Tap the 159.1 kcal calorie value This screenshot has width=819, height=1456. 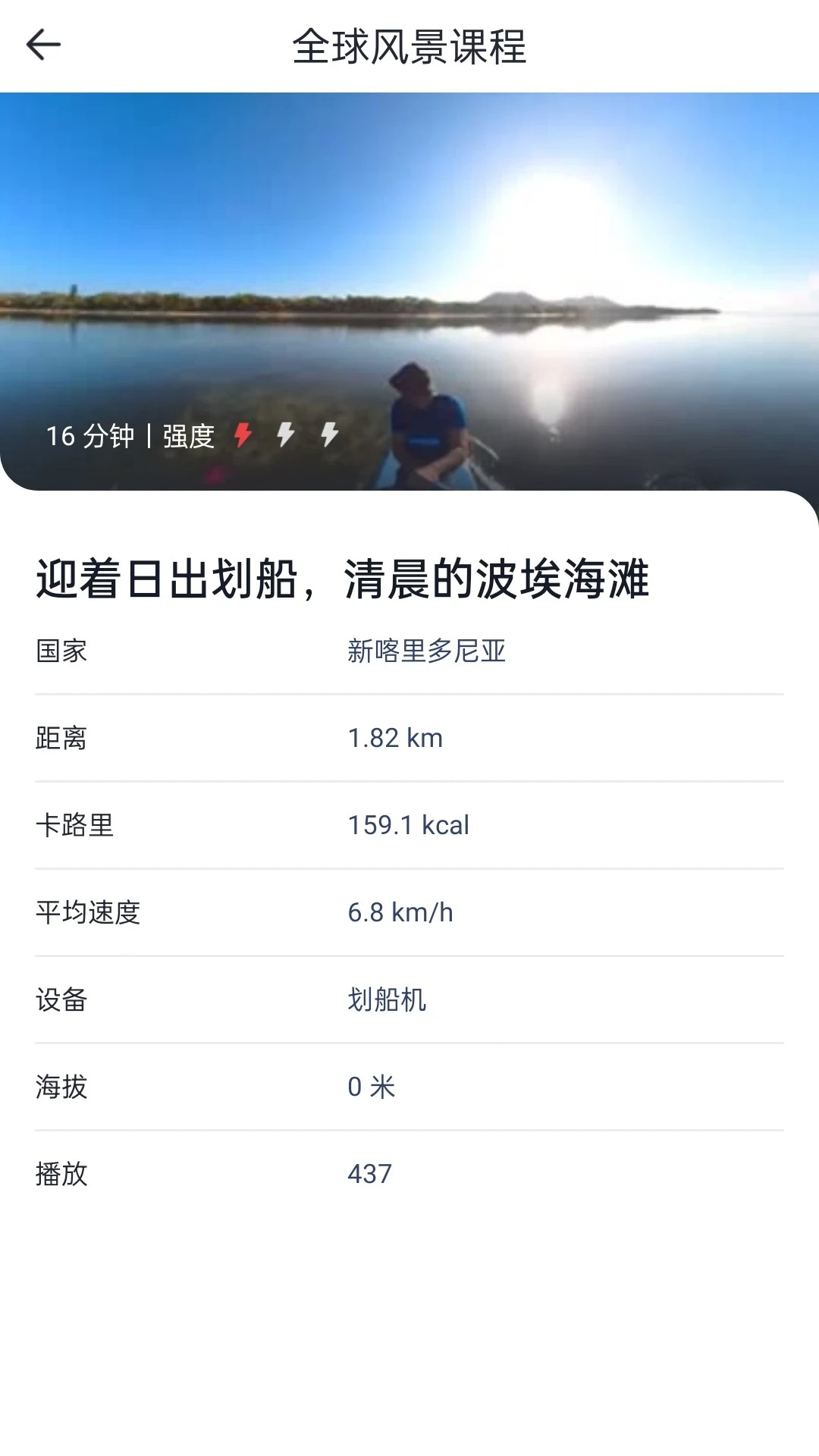tap(409, 825)
